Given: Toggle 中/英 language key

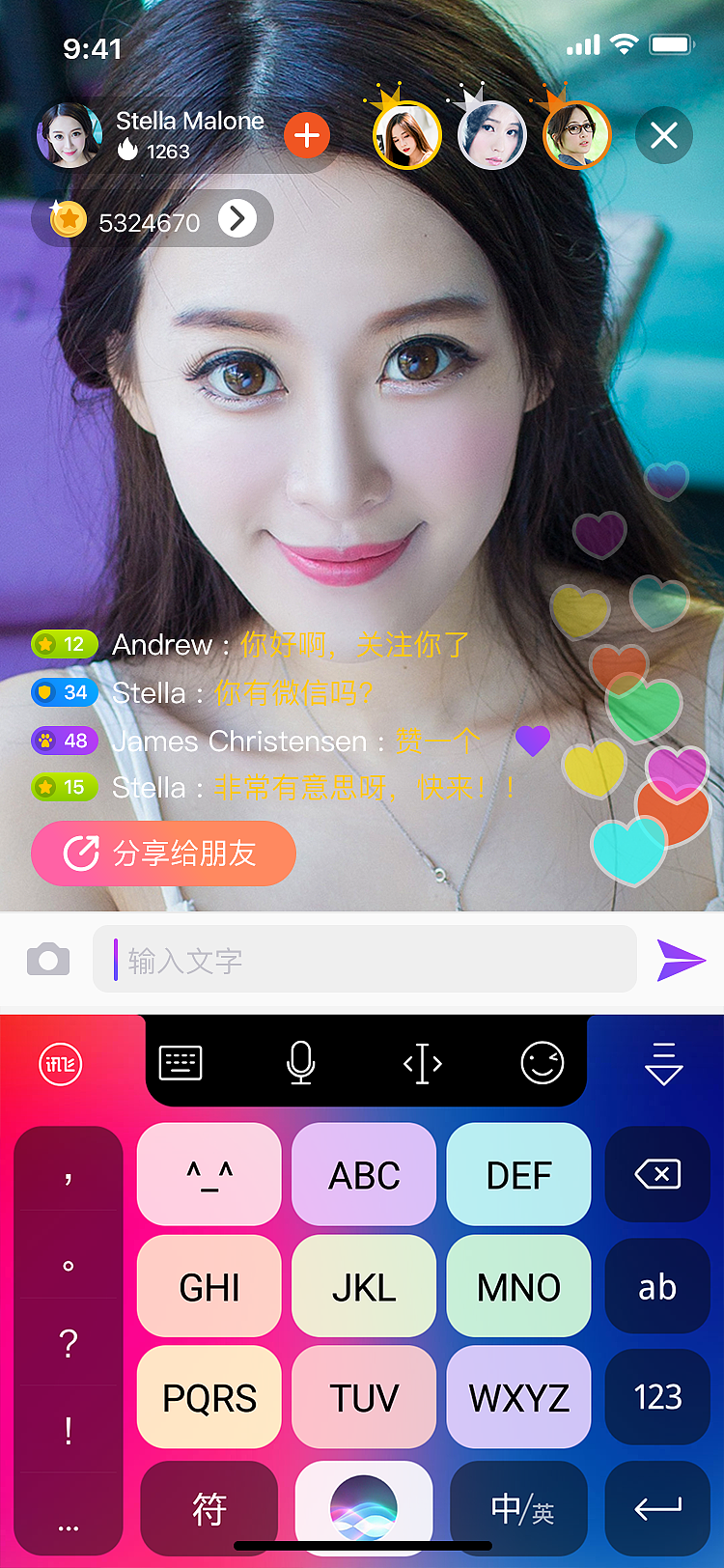Looking at the screenshot, I should (520, 1508).
